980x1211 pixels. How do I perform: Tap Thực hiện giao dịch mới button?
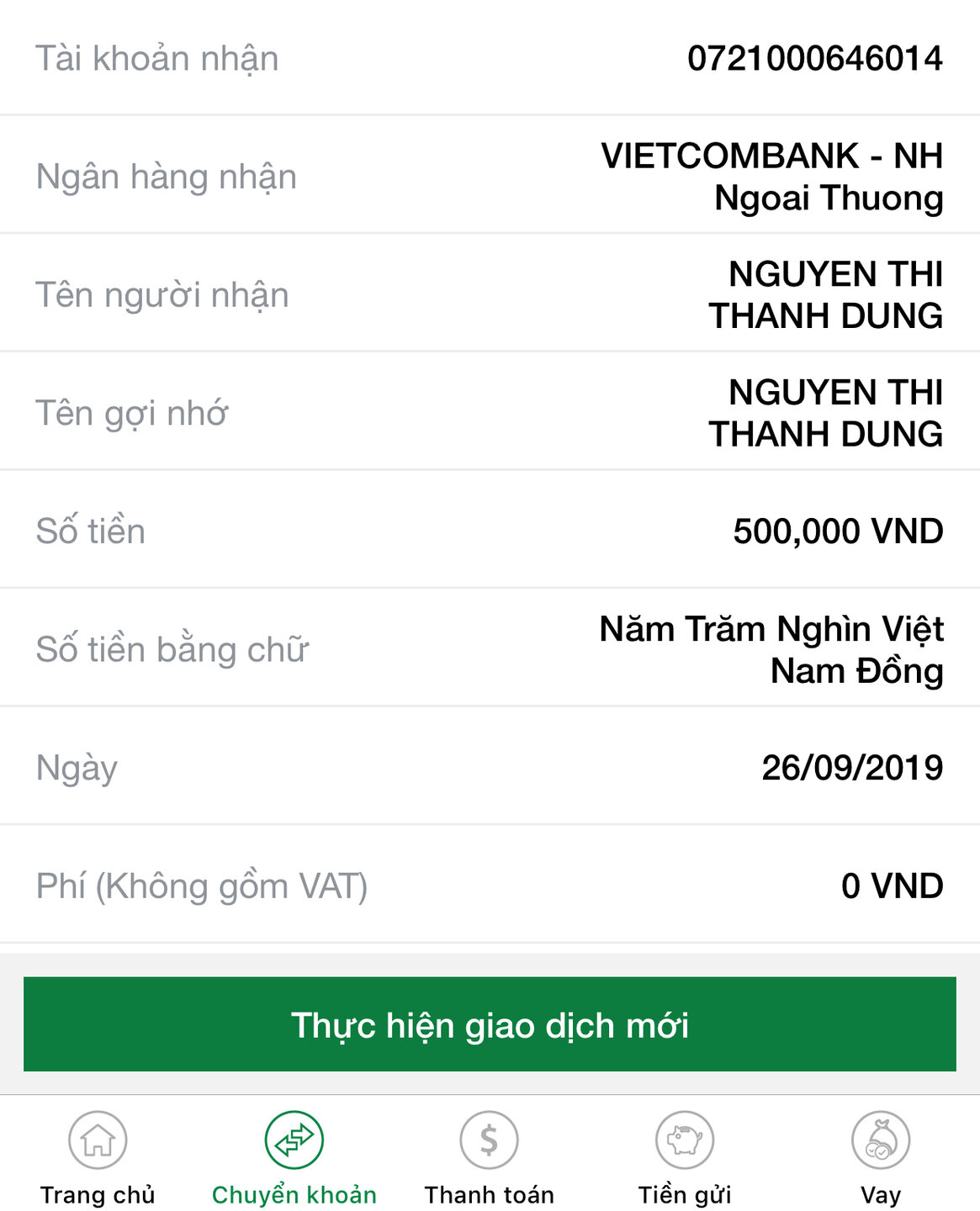pos(490,1024)
